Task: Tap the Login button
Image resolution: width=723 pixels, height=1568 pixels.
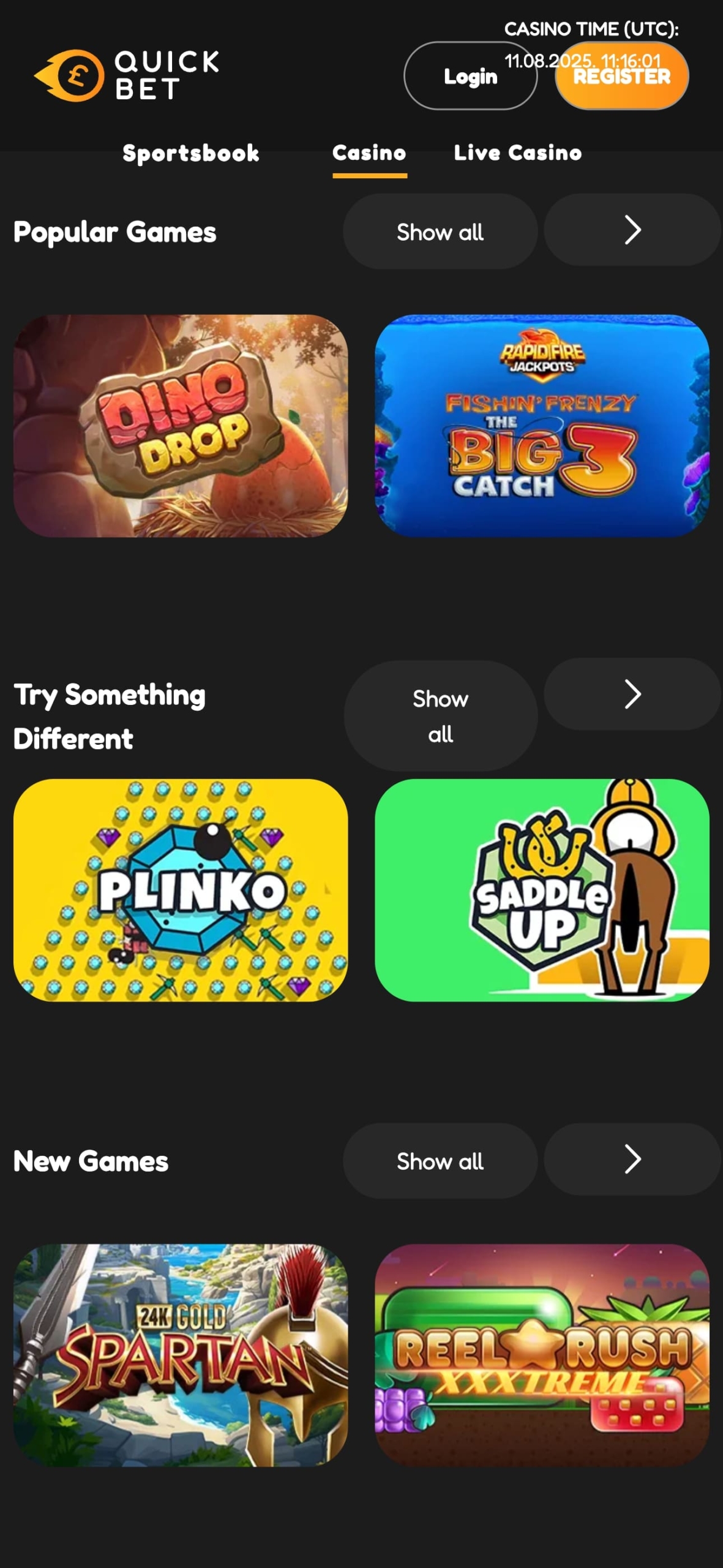Action: 470,76
